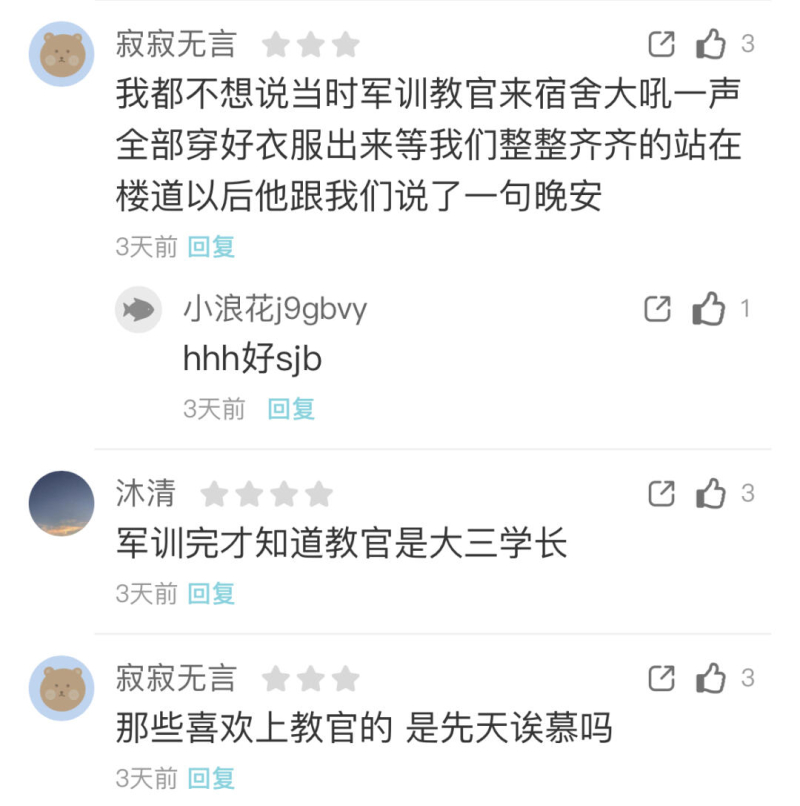Share 沐清's comment

pos(661,493)
